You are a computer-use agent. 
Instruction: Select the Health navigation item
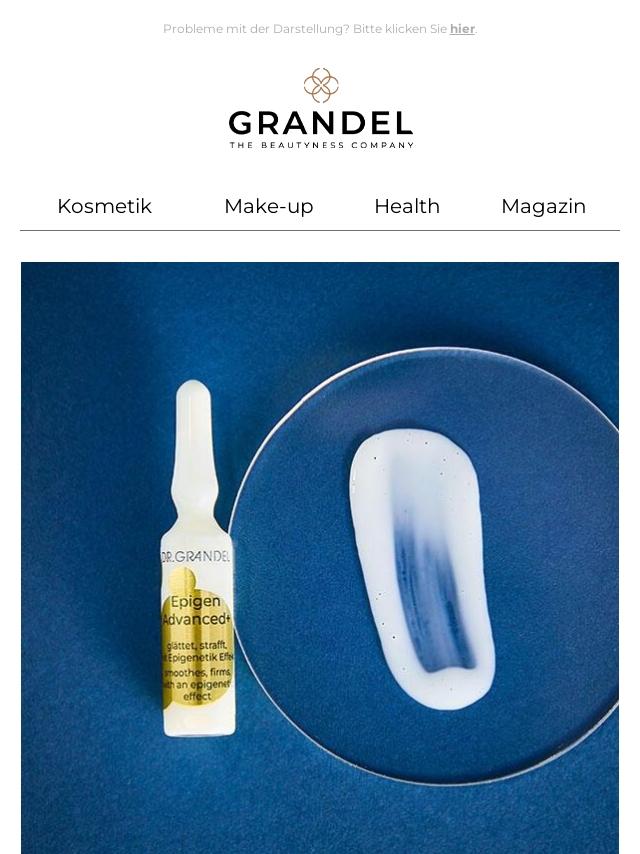tap(406, 206)
